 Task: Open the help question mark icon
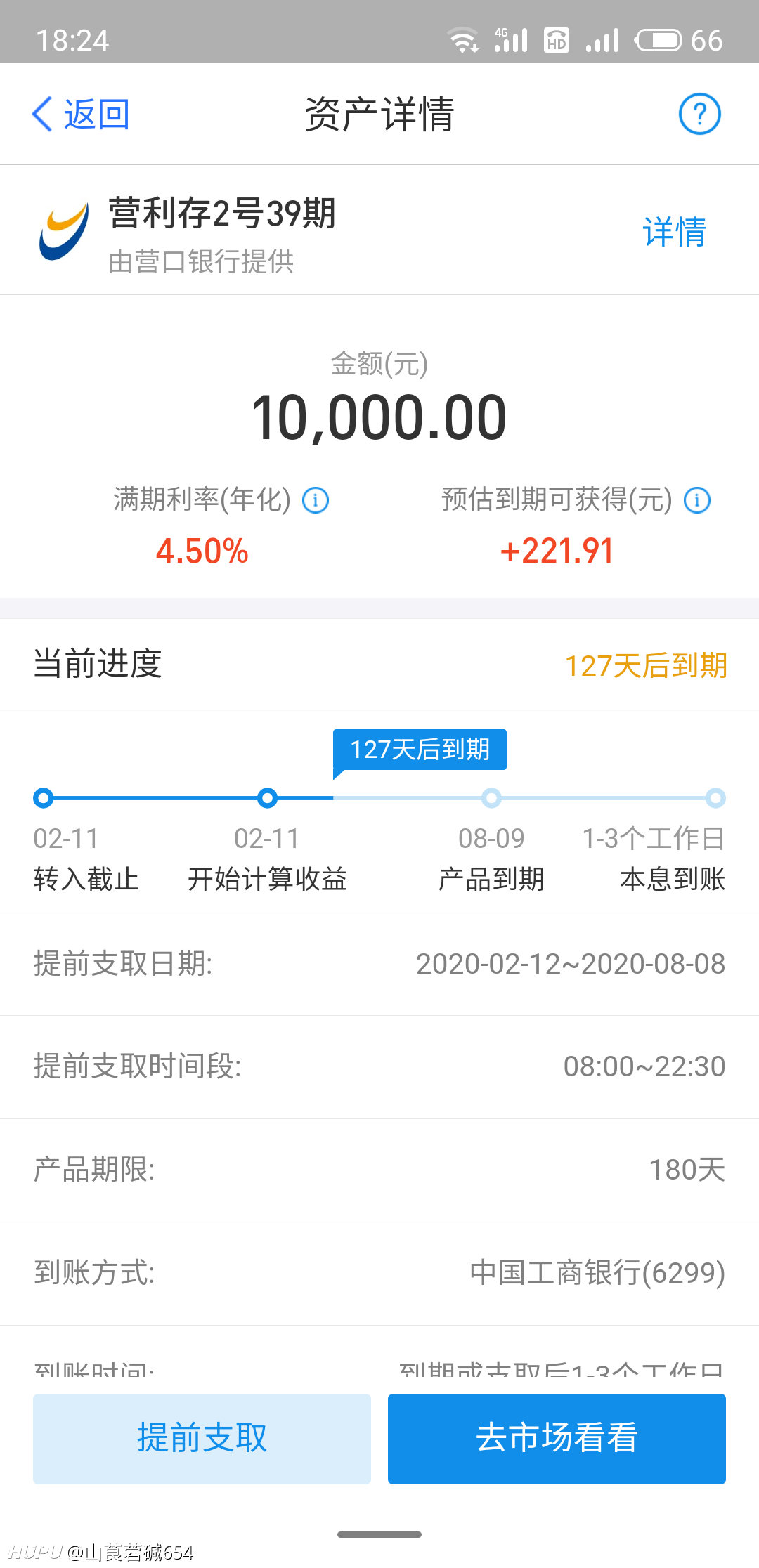(x=699, y=114)
